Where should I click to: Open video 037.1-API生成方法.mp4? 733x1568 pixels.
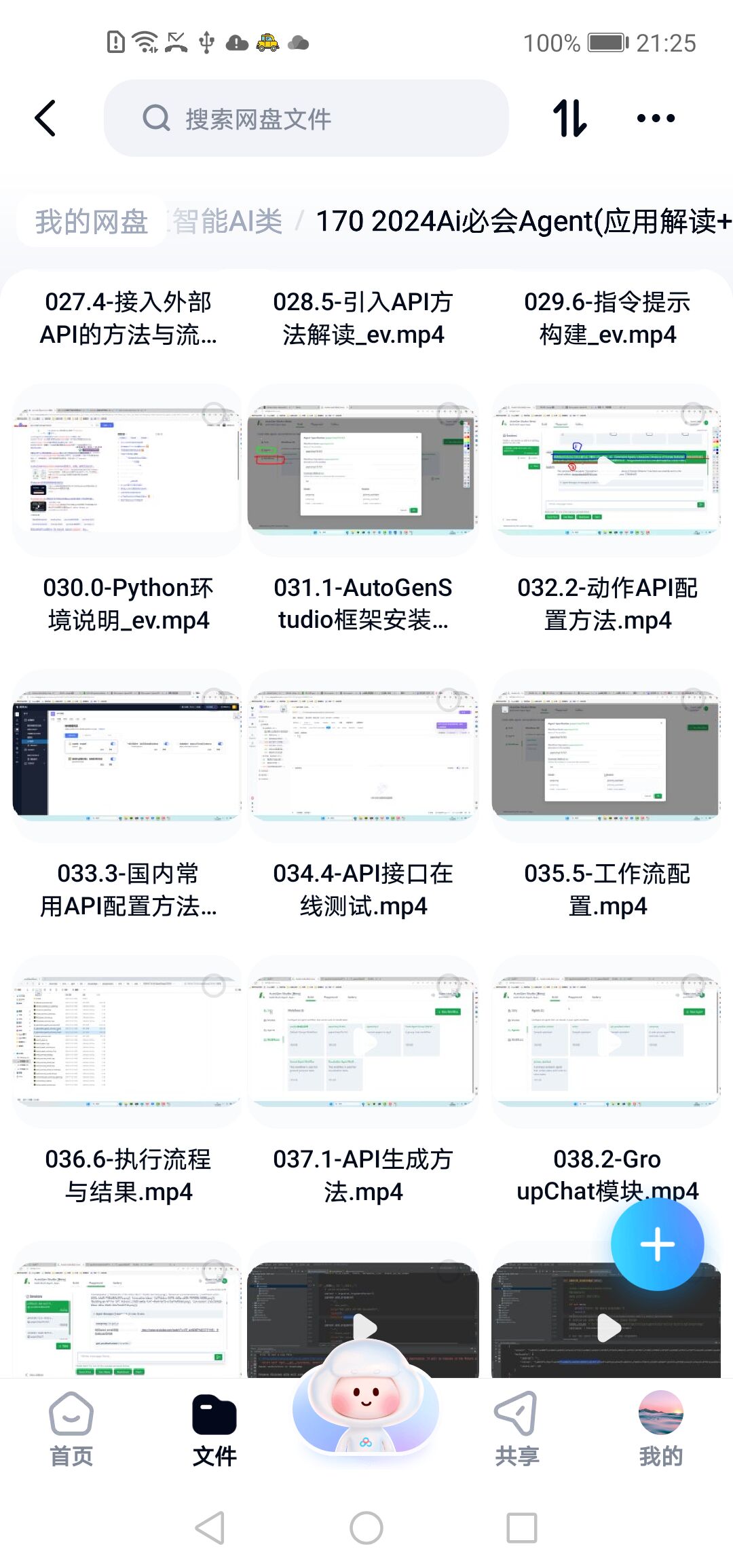pyautogui.click(x=363, y=1042)
